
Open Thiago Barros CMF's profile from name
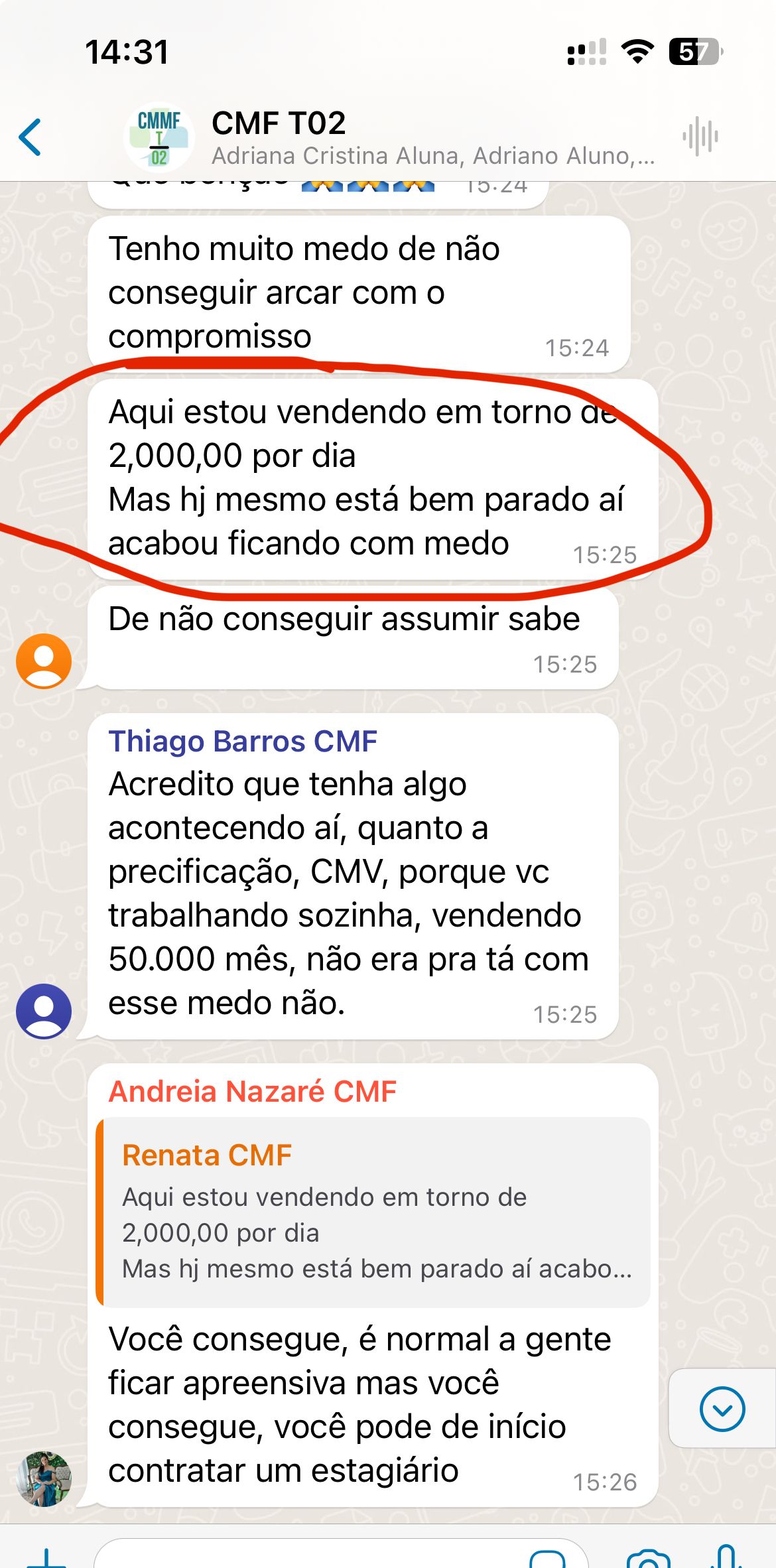pos(243,741)
